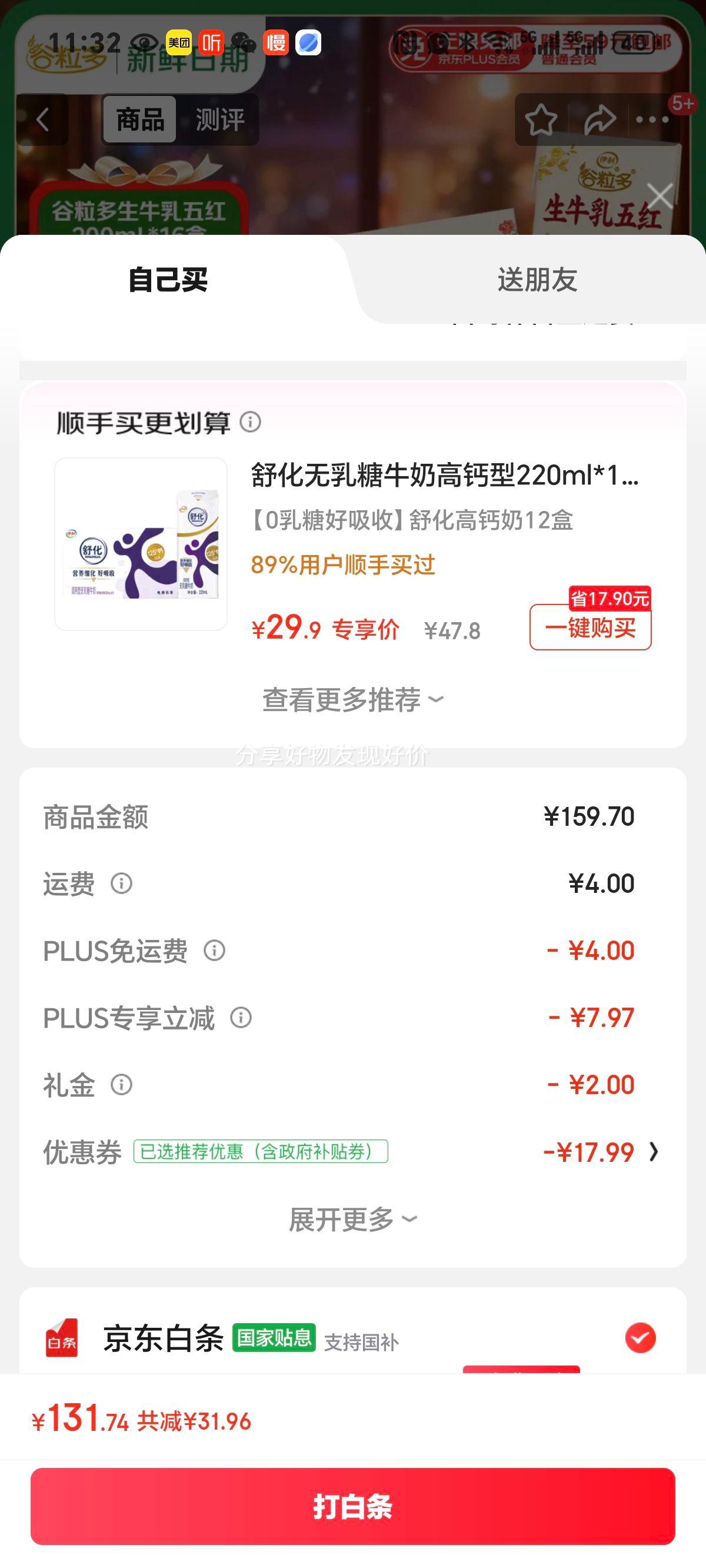
Task: Tap the back arrow at top left
Action: [x=41, y=119]
